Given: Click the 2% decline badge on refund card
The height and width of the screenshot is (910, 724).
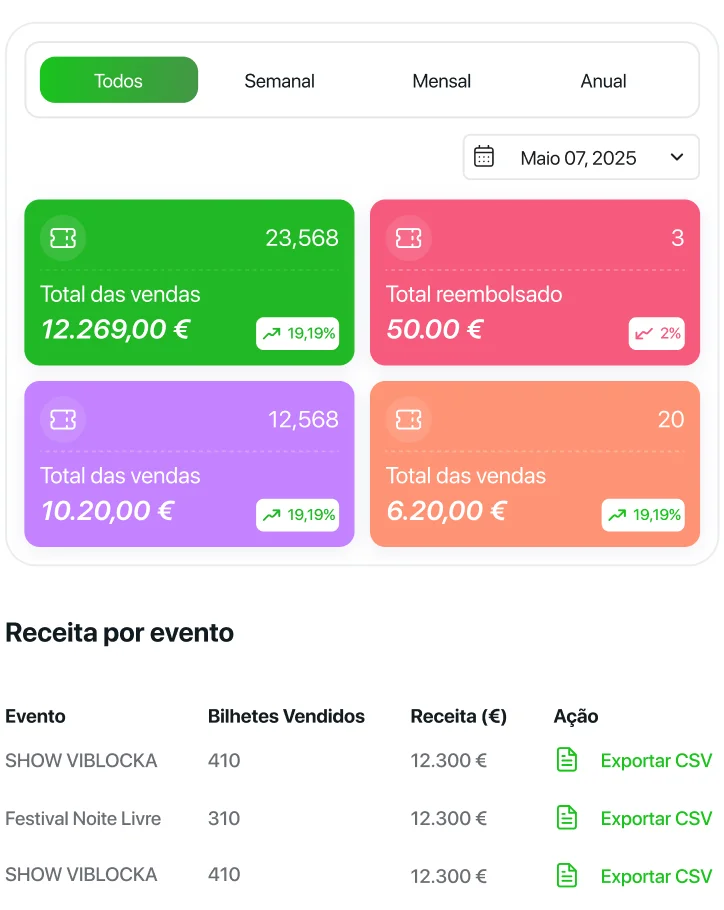Looking at the screenshot, I should point(657,333).
